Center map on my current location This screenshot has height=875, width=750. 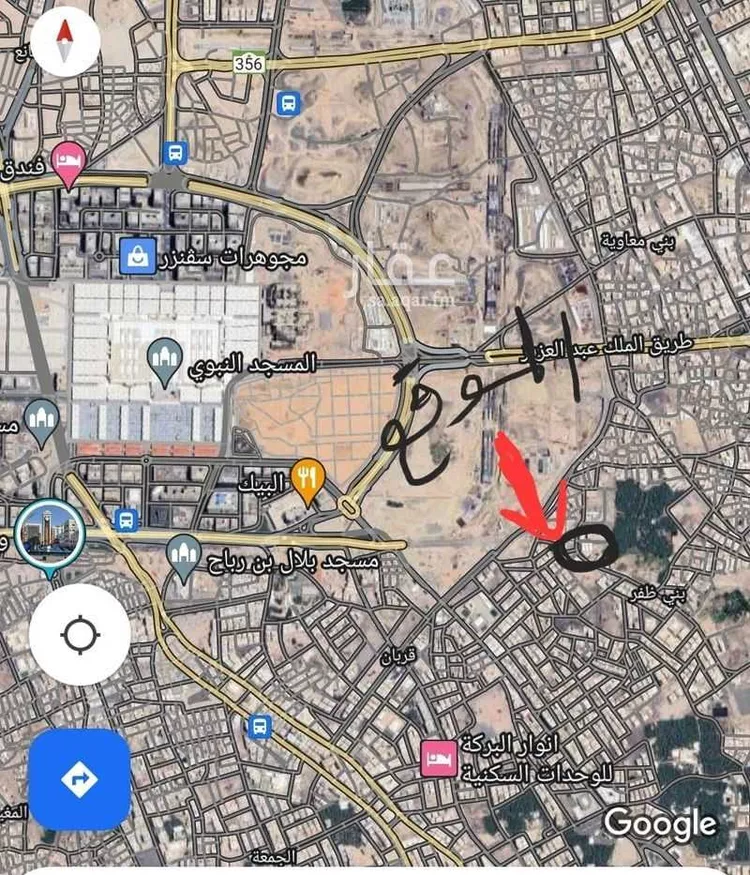80,634
